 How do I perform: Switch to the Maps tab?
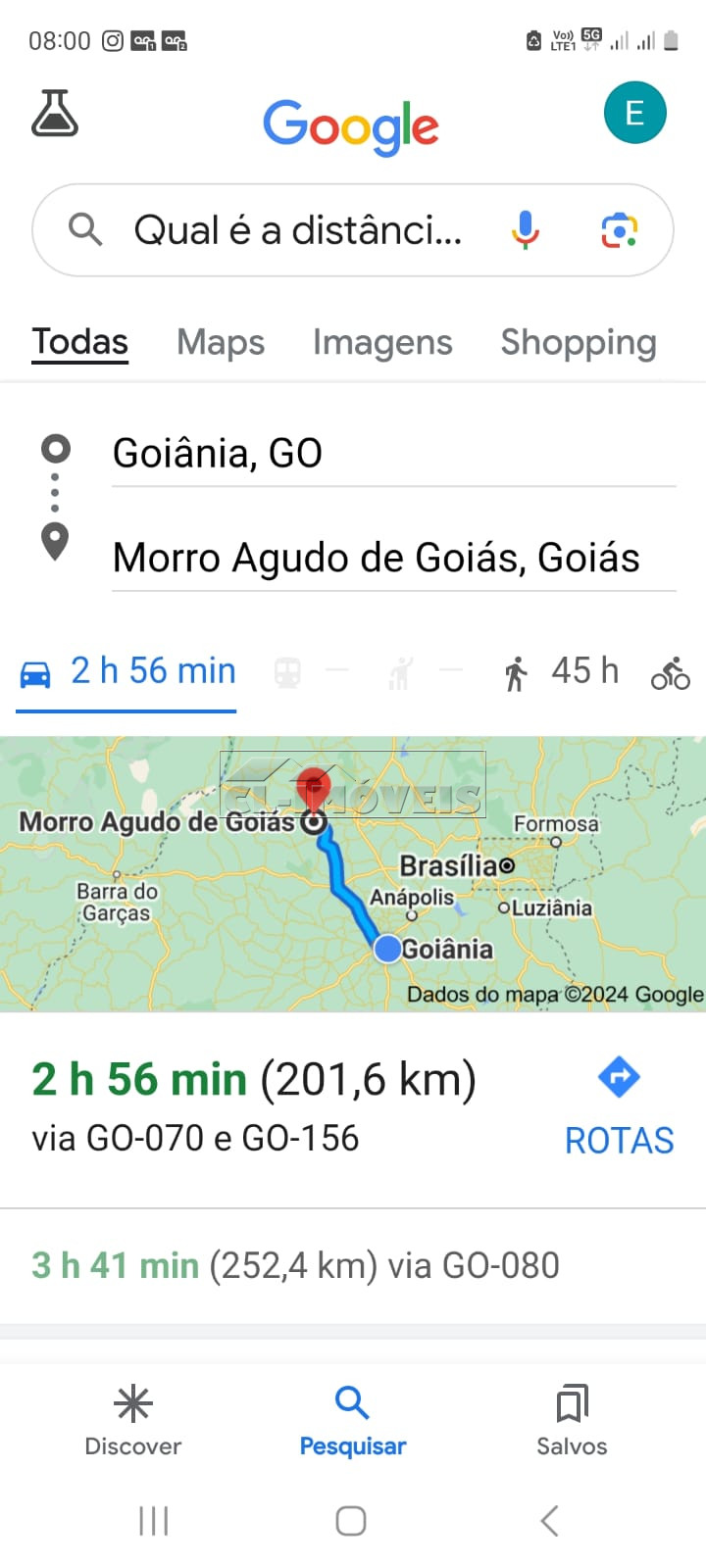coord(221,342)
